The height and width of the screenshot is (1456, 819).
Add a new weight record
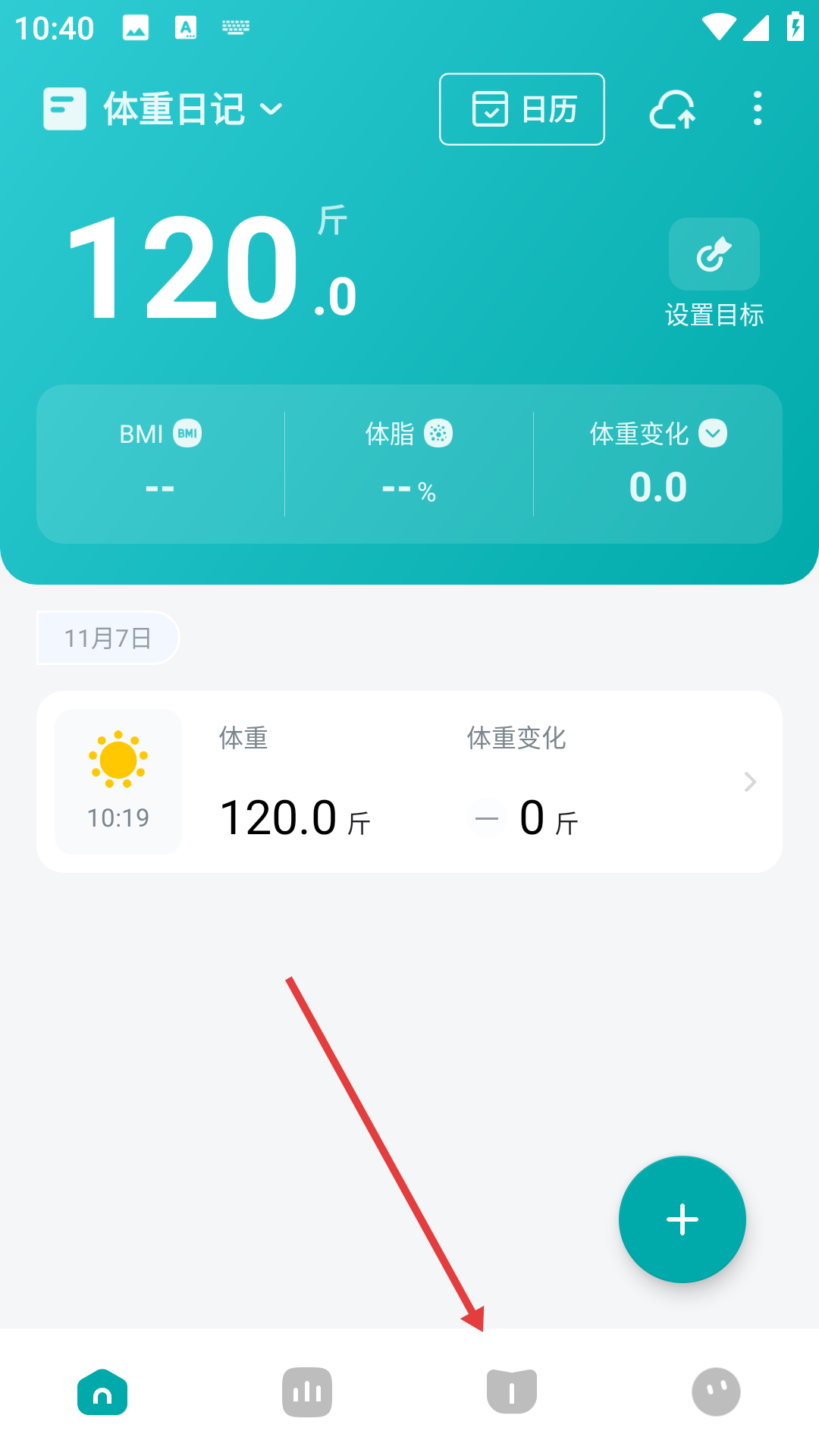(682, 1219)
